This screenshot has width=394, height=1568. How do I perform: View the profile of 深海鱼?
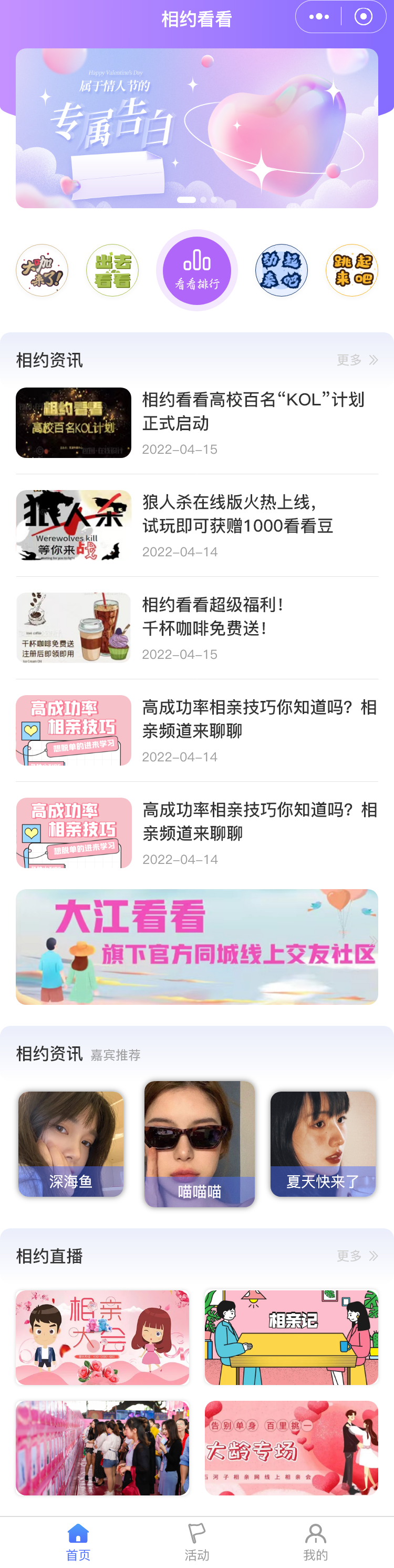click(71, 1143)
